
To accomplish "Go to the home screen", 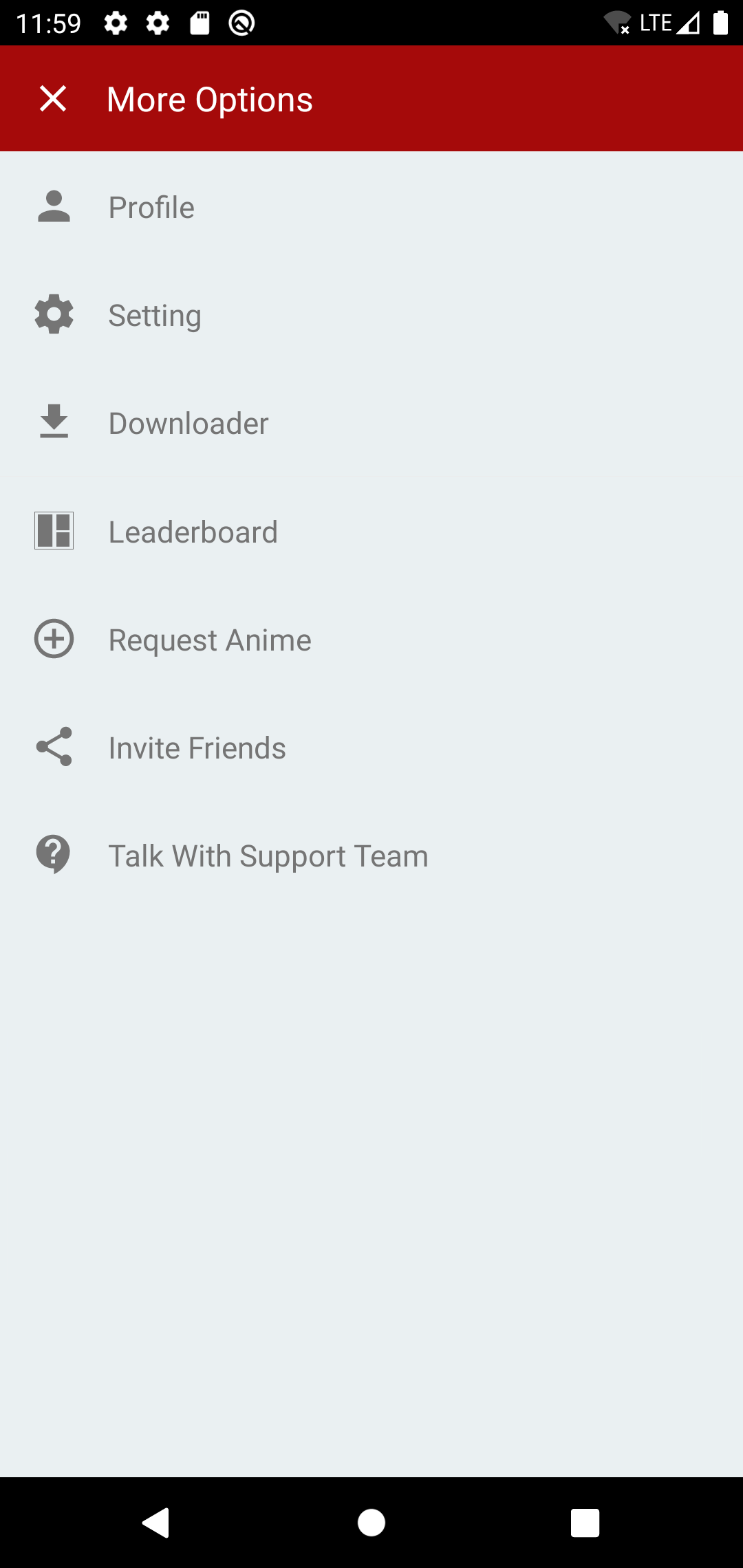I will pyautogui.click(x=371, y=1522).
